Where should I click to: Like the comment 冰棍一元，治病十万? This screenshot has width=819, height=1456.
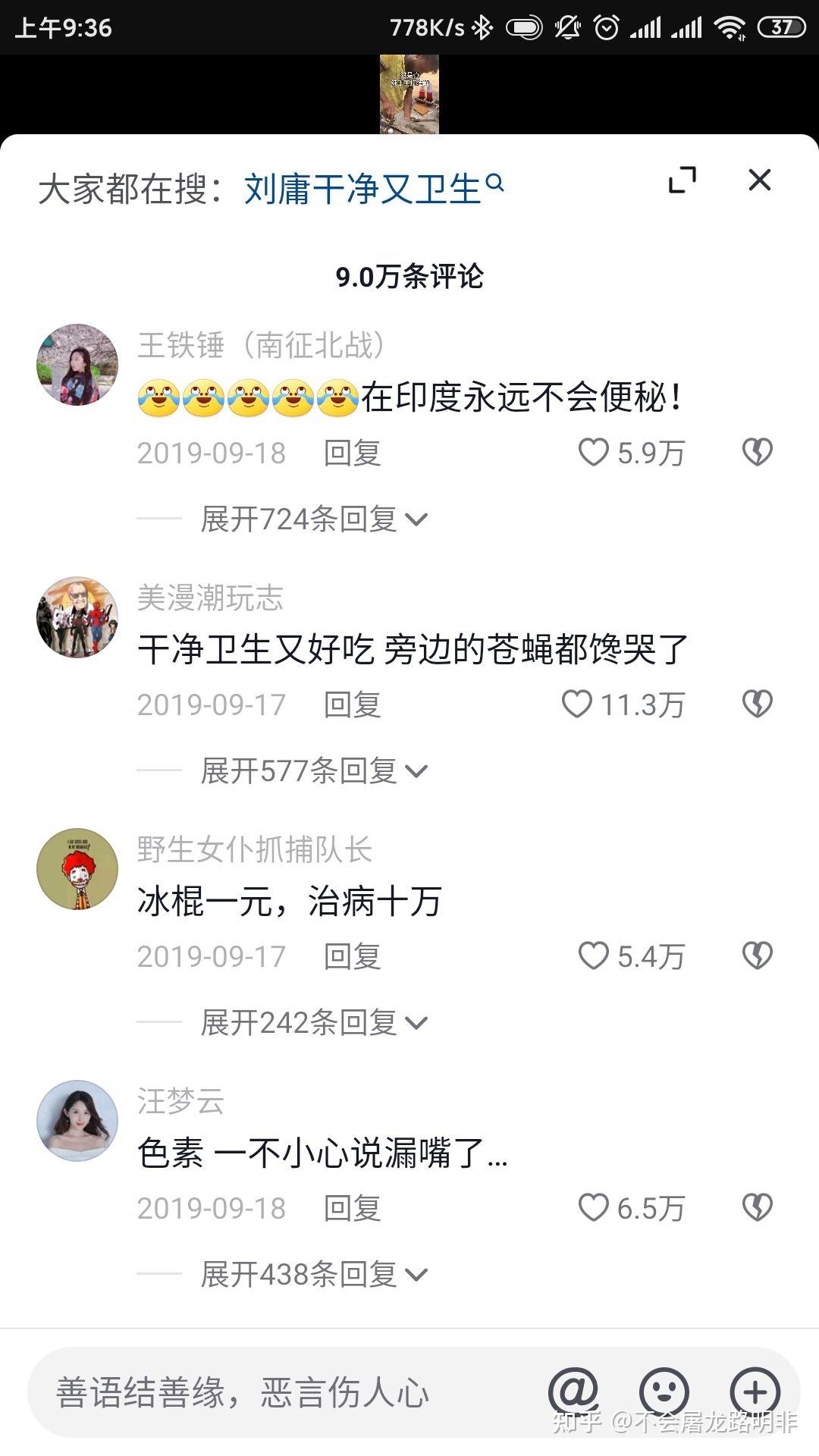(594, 956)
